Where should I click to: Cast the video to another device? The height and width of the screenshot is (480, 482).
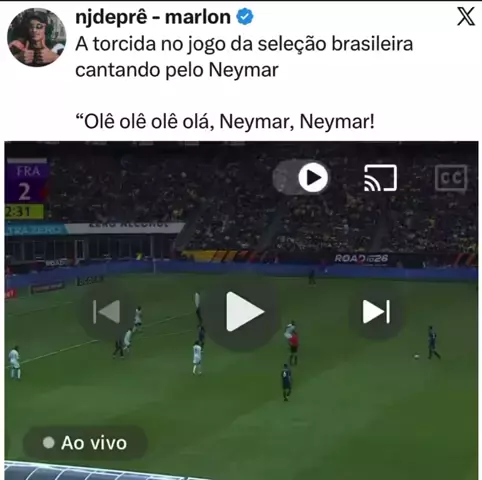[x=380, y=177]
